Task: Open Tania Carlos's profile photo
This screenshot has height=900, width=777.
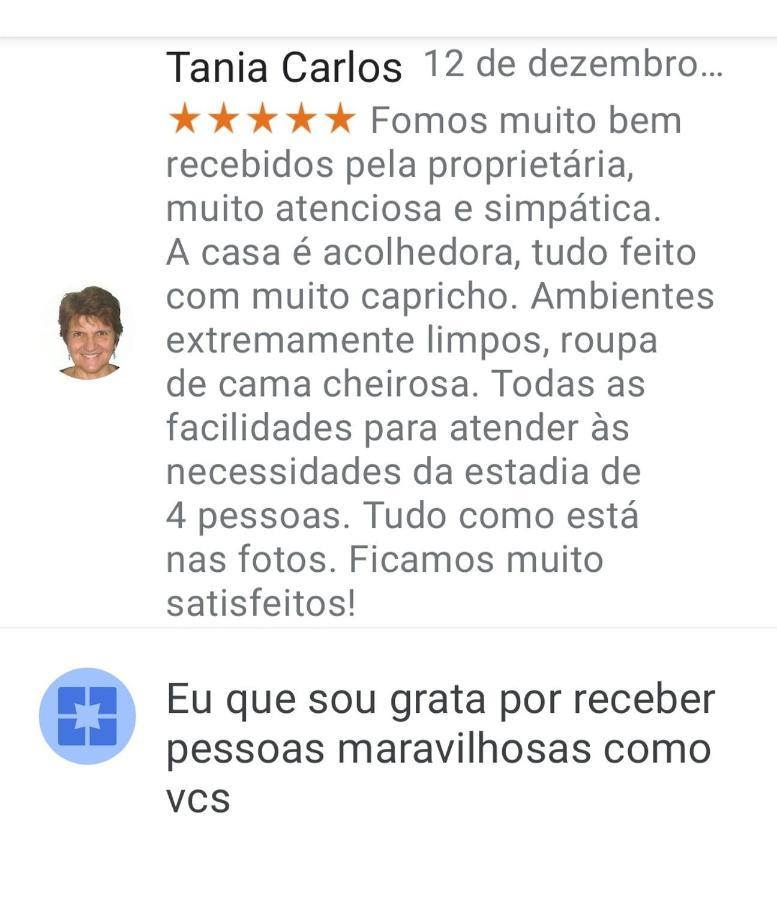Action: pyautogui.click(x=90, y=333)
